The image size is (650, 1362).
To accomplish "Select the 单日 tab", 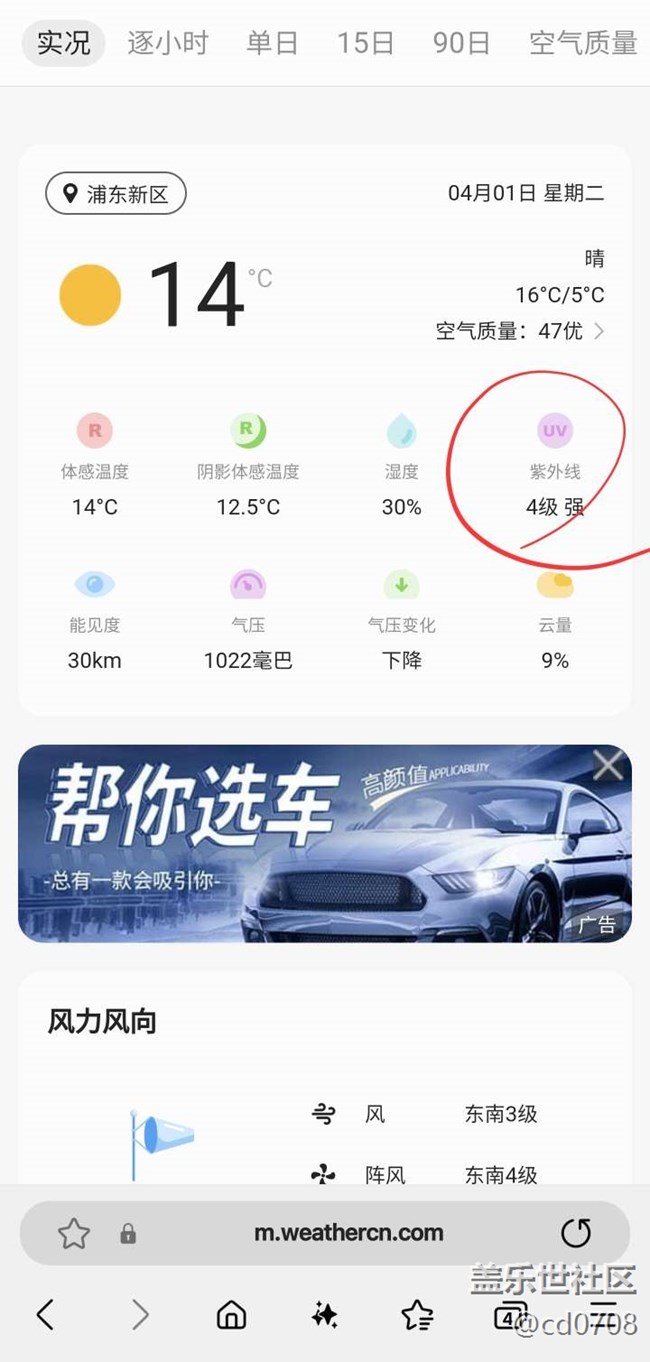I will click(x=273, y=43).
